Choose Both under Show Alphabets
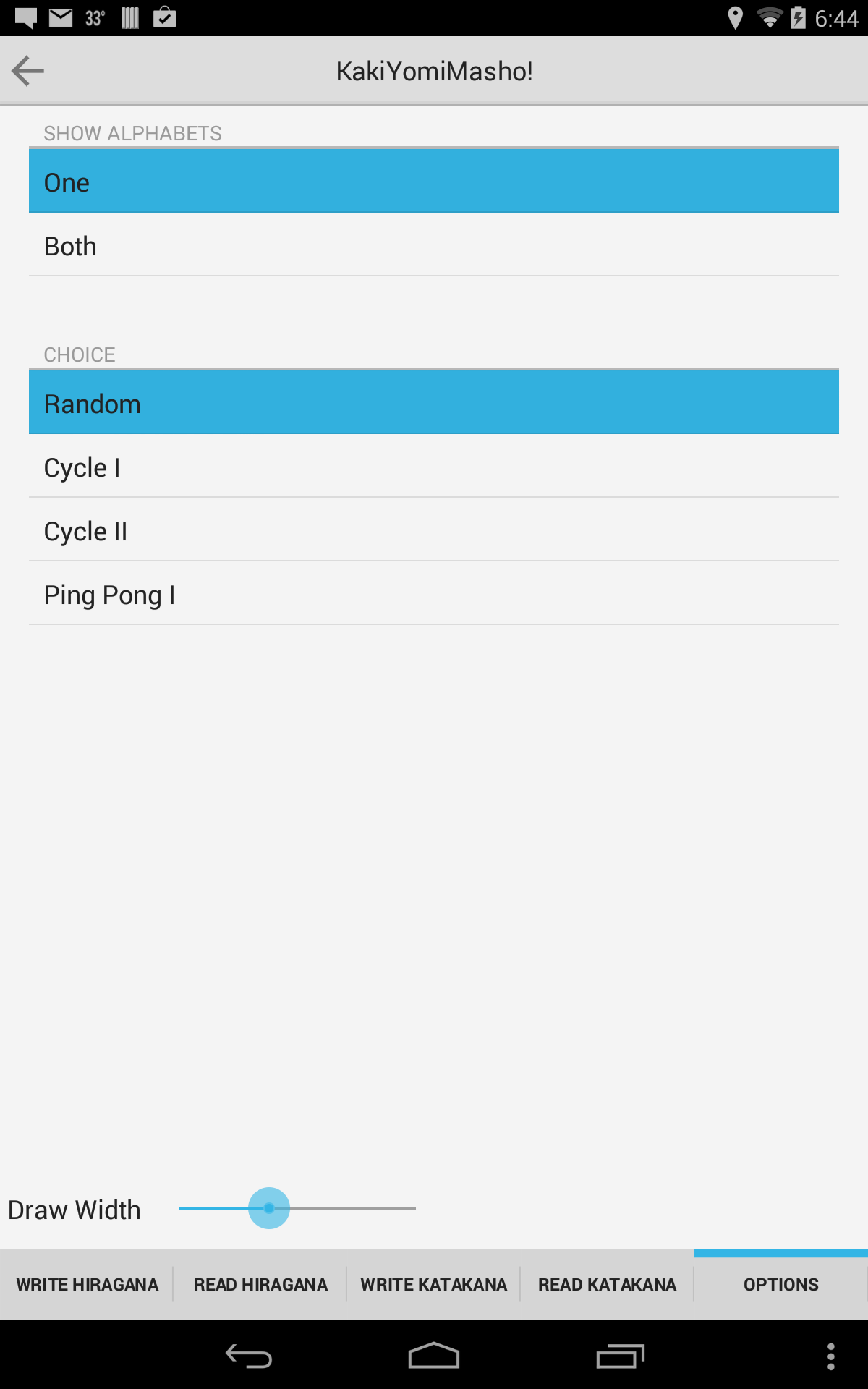868x1389 pixels. (x=434, y=245)
